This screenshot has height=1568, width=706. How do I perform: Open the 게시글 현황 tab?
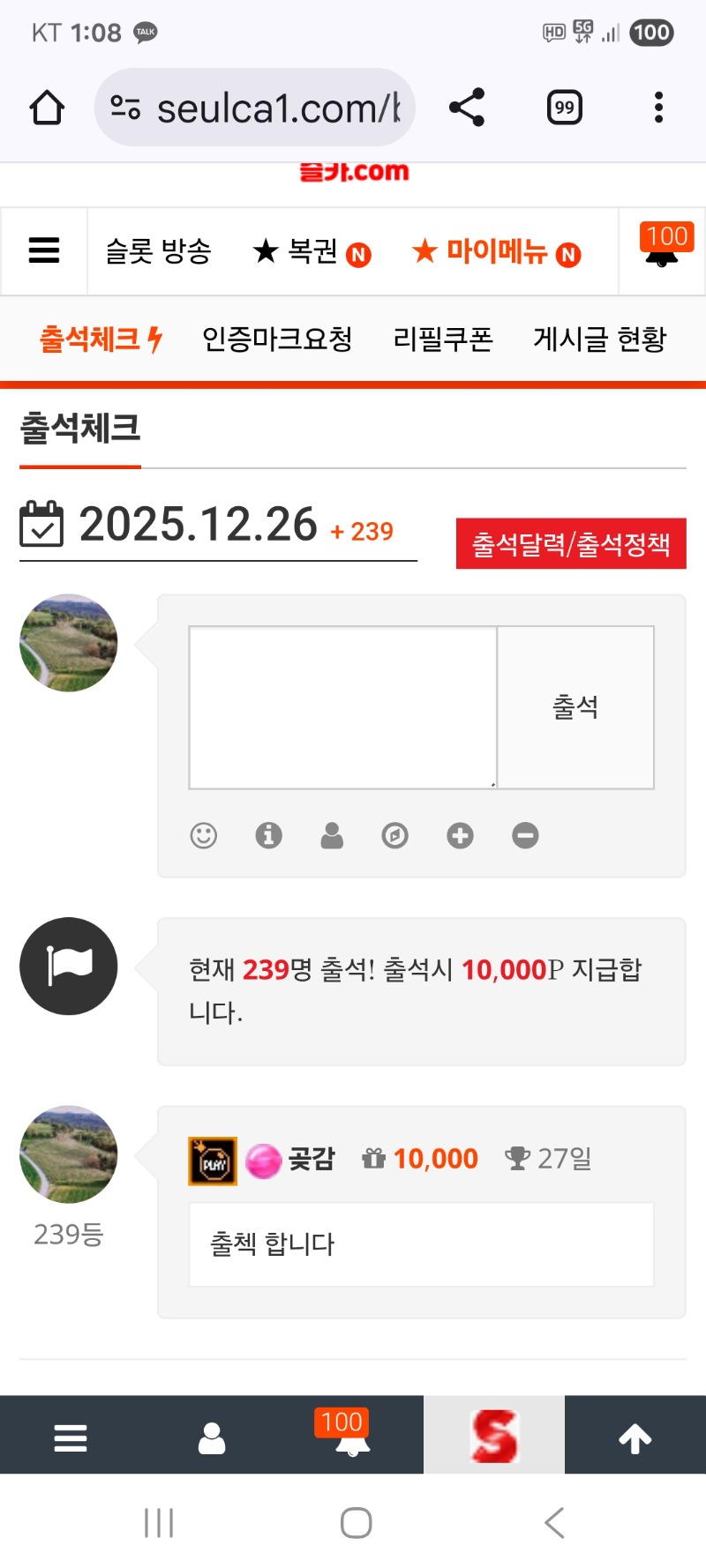pos(600,339)
